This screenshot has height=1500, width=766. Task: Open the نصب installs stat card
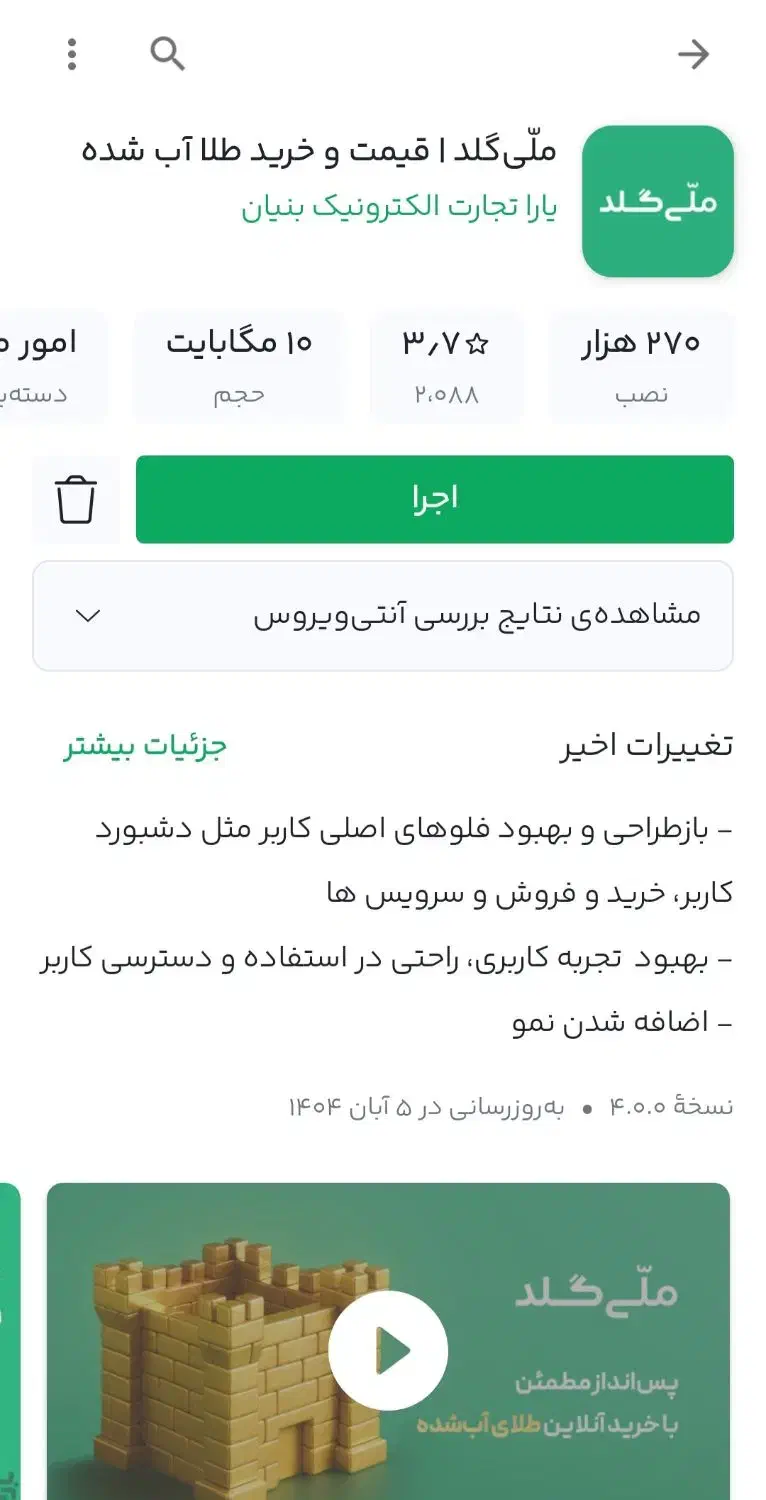click(641, 367)
